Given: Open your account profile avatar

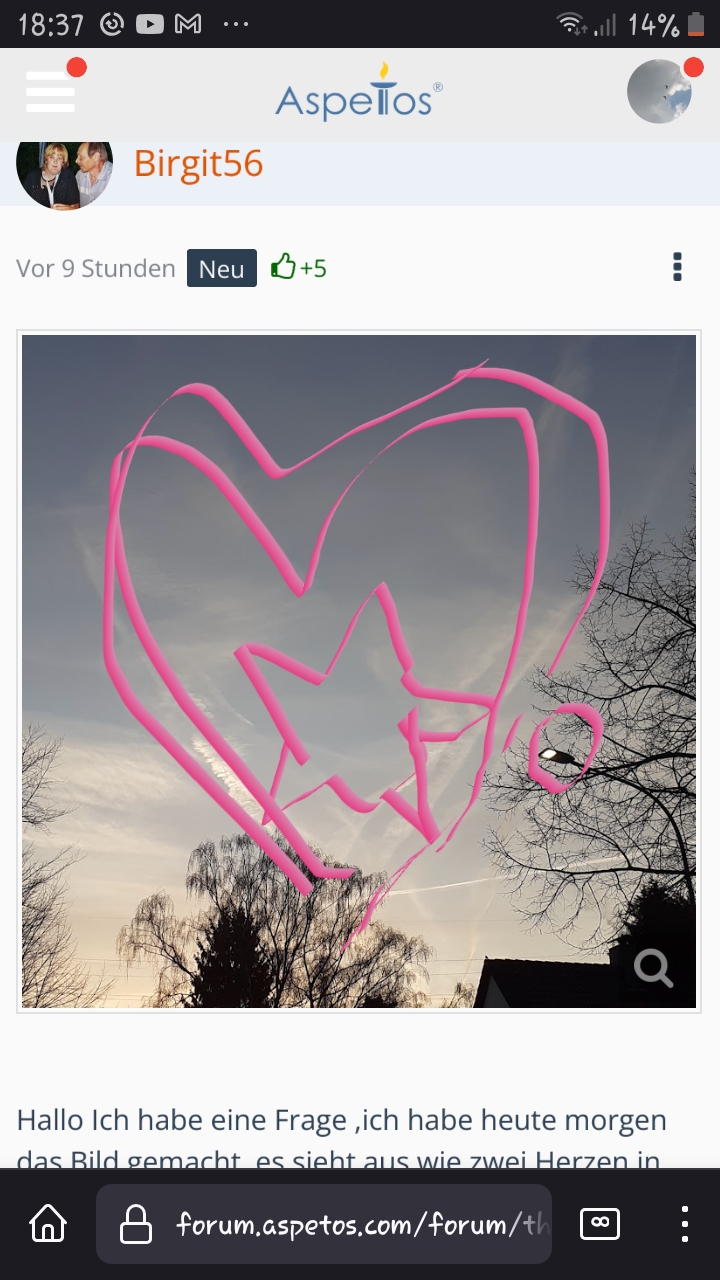Looking at the screenshot, I should coord(659,92).
